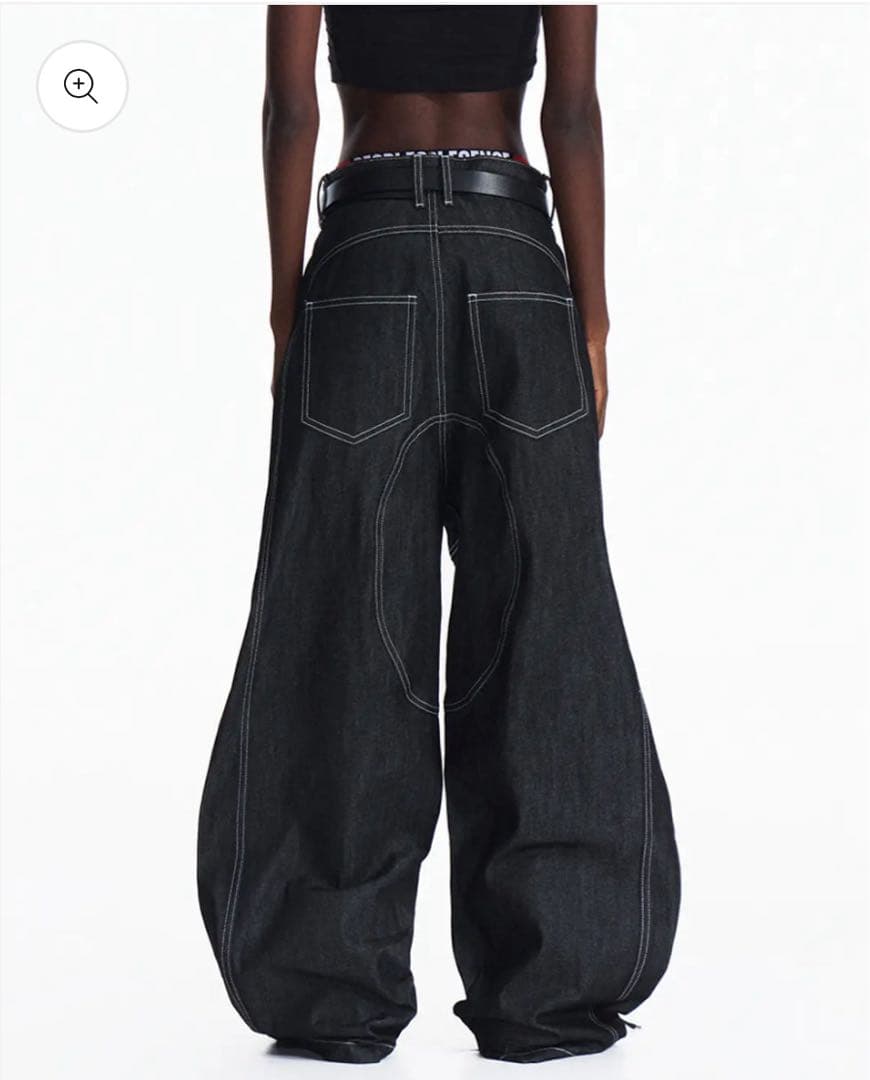Tap the zoom magnifier icon
870x1080 pixels.
pos(82,87)
